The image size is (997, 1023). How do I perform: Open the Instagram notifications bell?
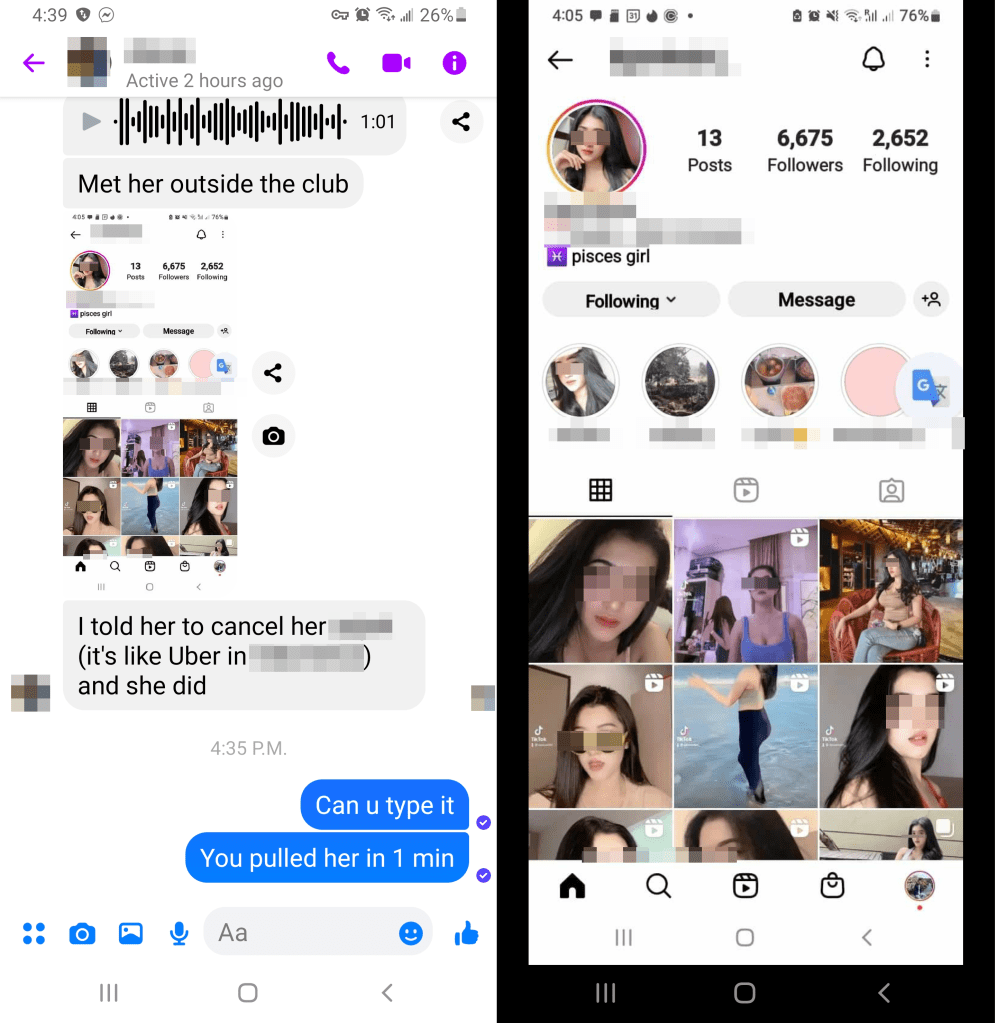[x=873, y=60]
